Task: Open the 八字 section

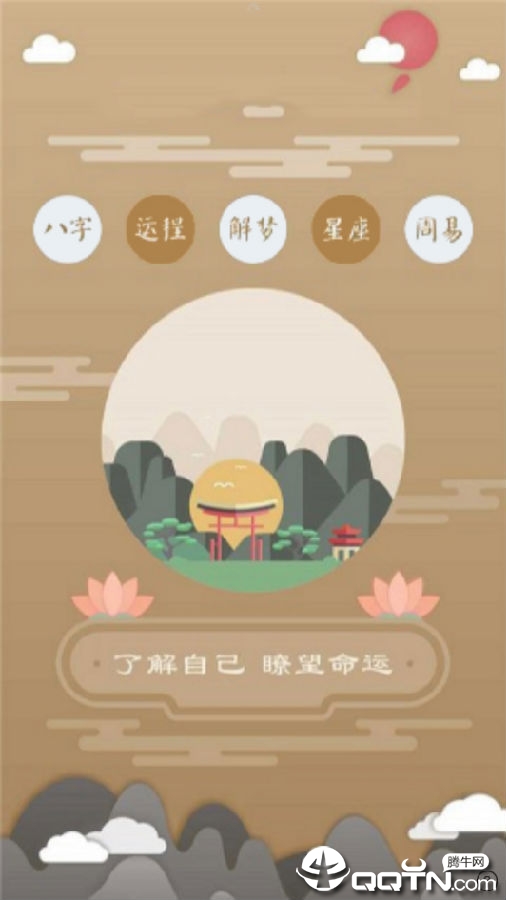Action: coord(67,229)
